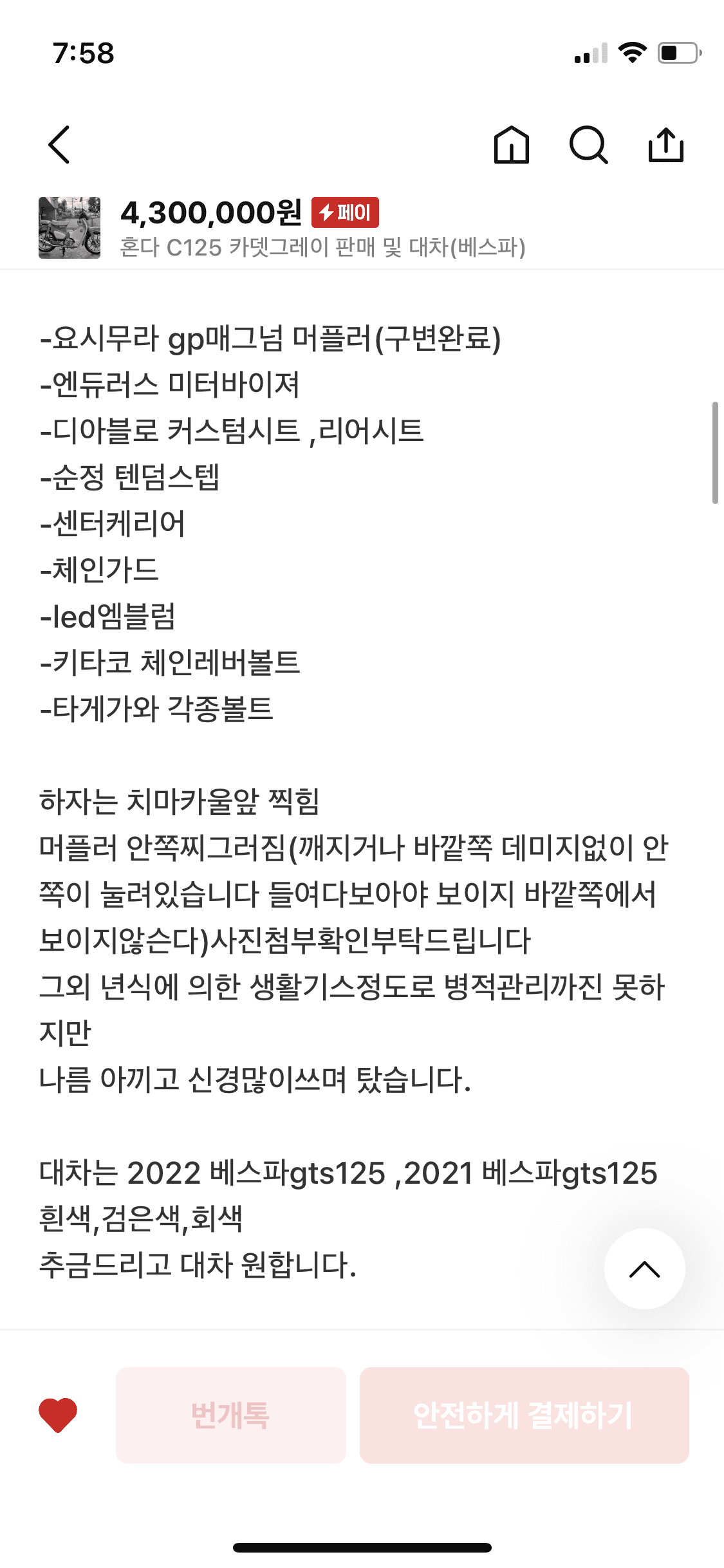The height and width of the screenshot is (1568, 724).
Task: Go back with the arrow icon
Action: coord(59,145)
